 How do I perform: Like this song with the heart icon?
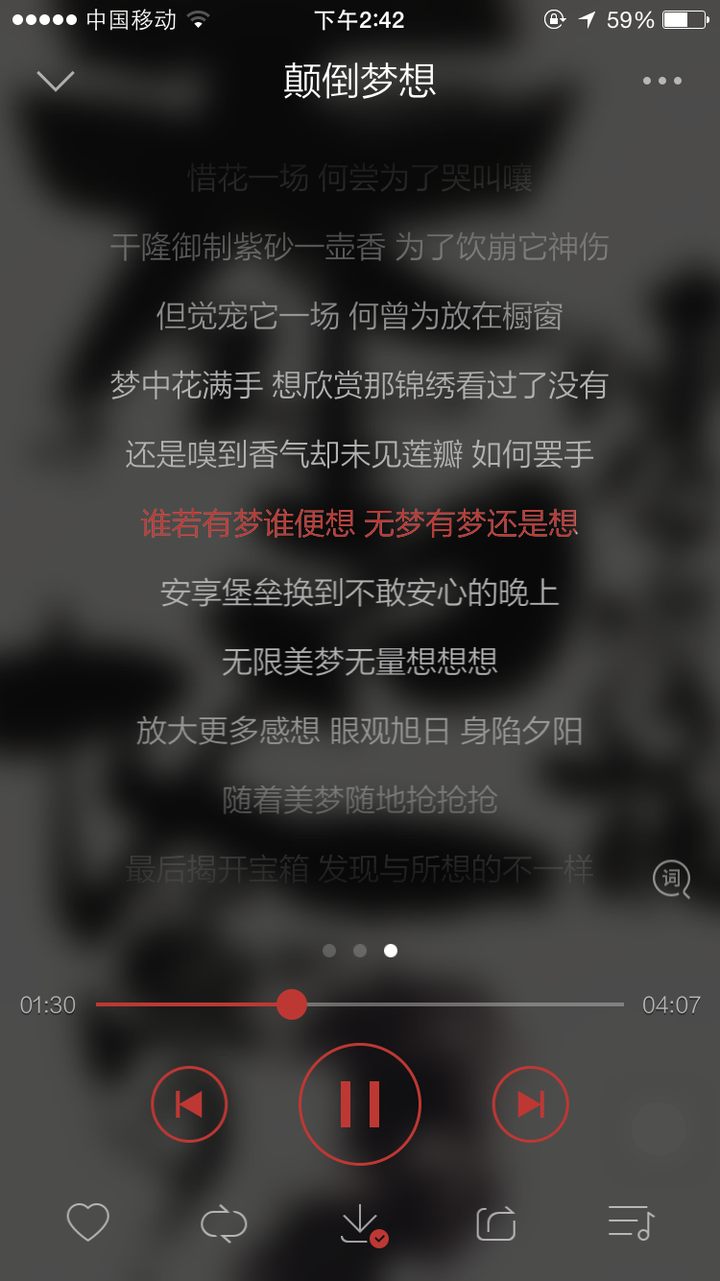tap(87, 1222)
